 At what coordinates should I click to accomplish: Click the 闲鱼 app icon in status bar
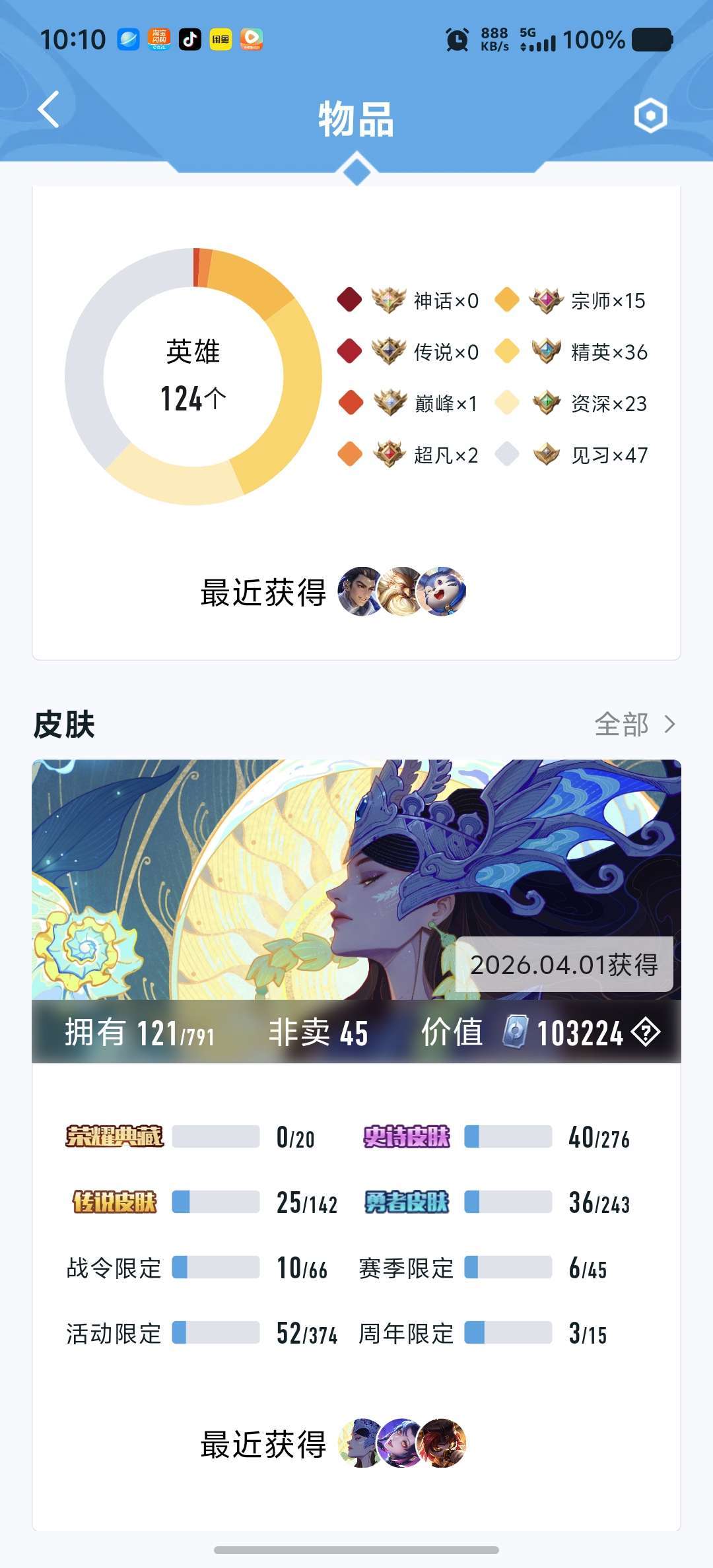coord(222,40)
